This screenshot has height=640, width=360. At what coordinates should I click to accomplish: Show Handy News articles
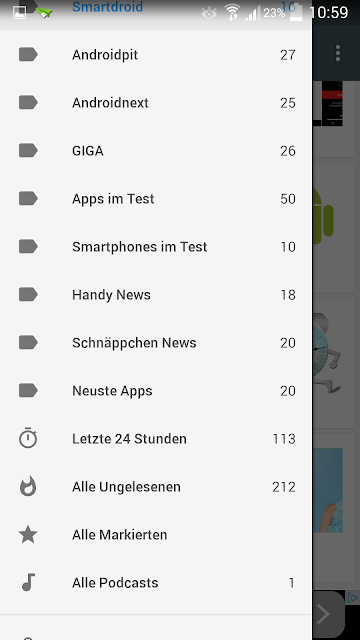(156, 294)
